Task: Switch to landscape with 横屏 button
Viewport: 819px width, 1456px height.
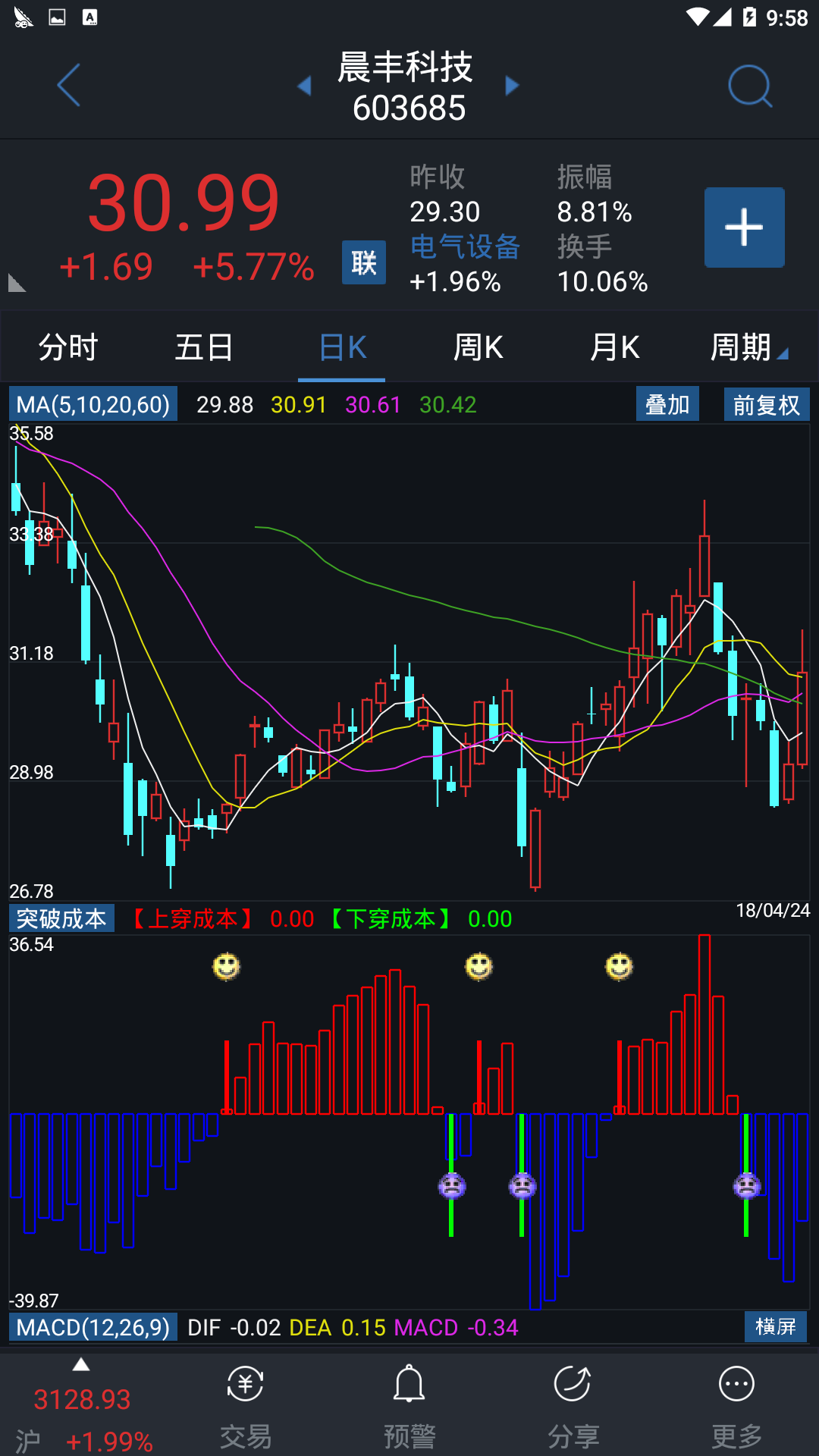Action: pos(775,1326)
